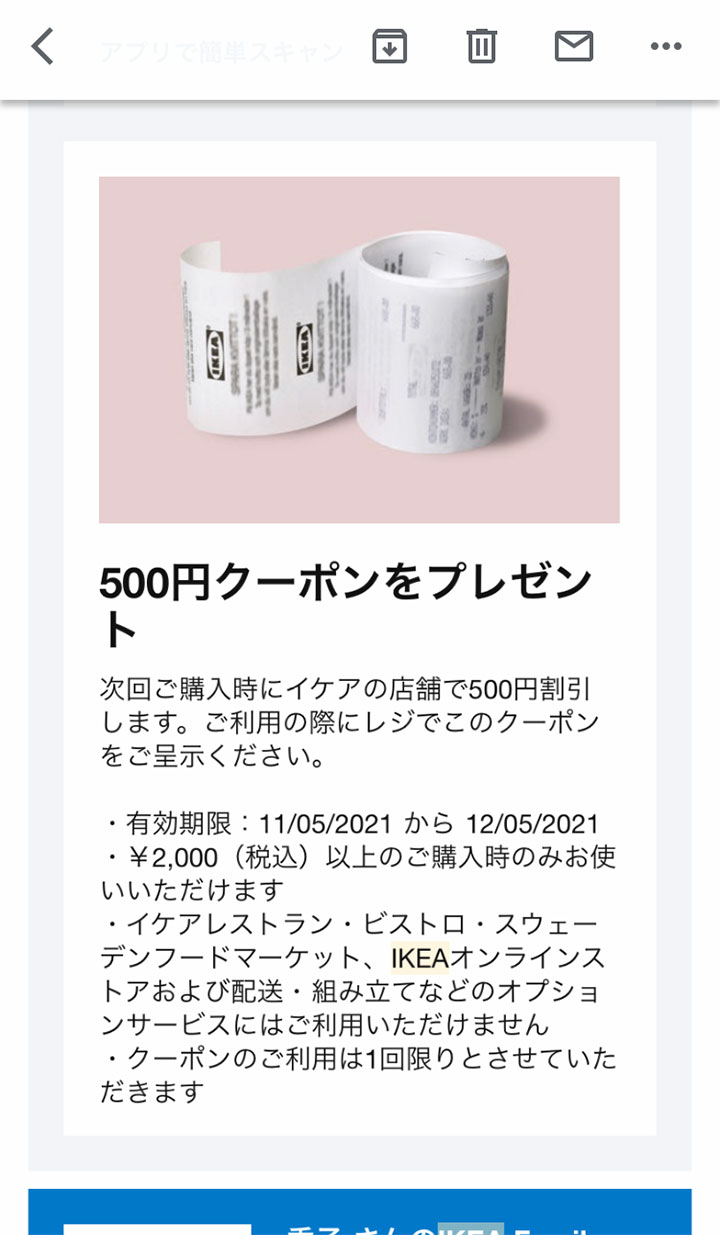Mark this email as unread

coord(573,46)
